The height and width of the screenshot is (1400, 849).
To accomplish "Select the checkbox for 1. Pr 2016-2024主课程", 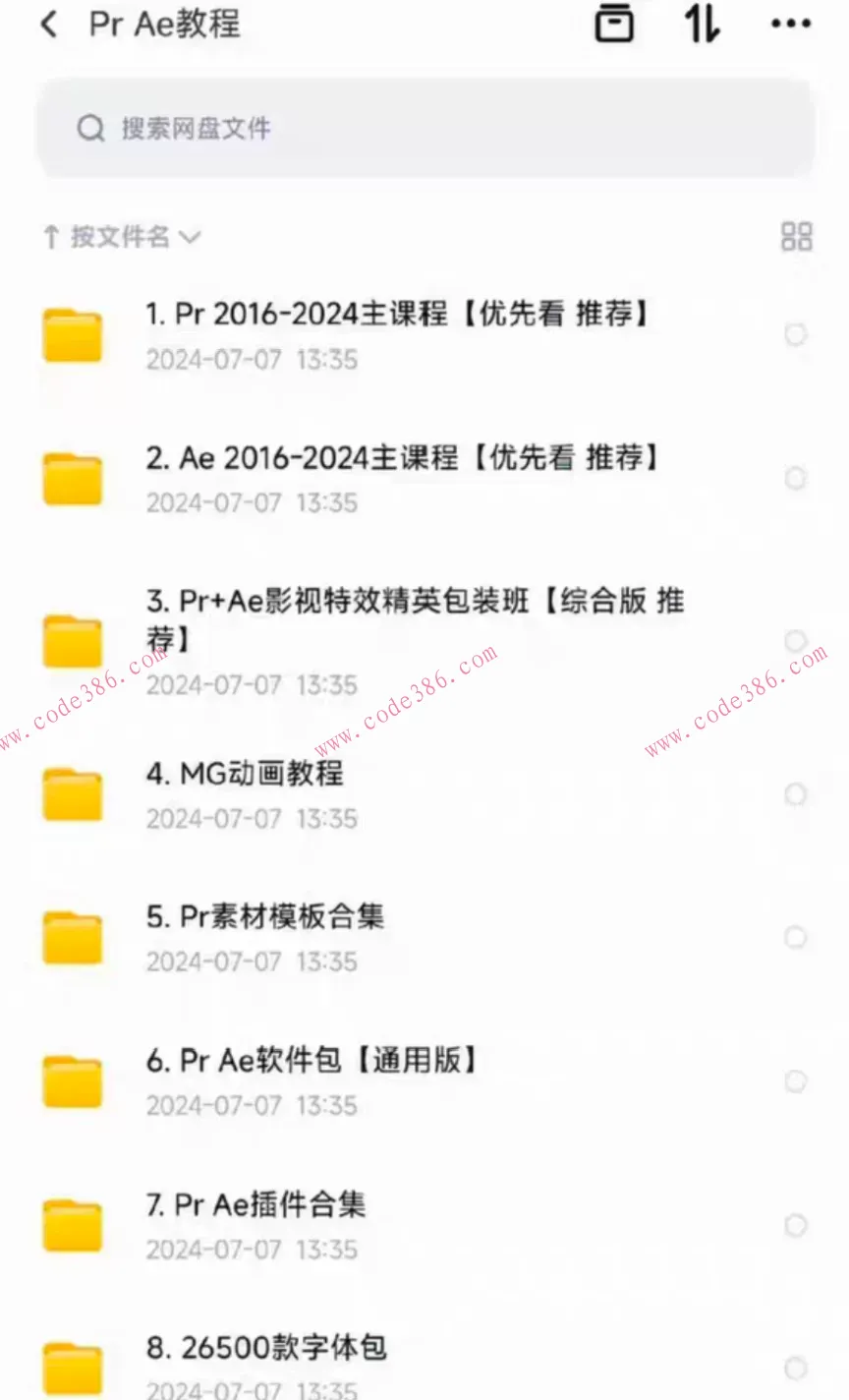I will coord(796,334).
